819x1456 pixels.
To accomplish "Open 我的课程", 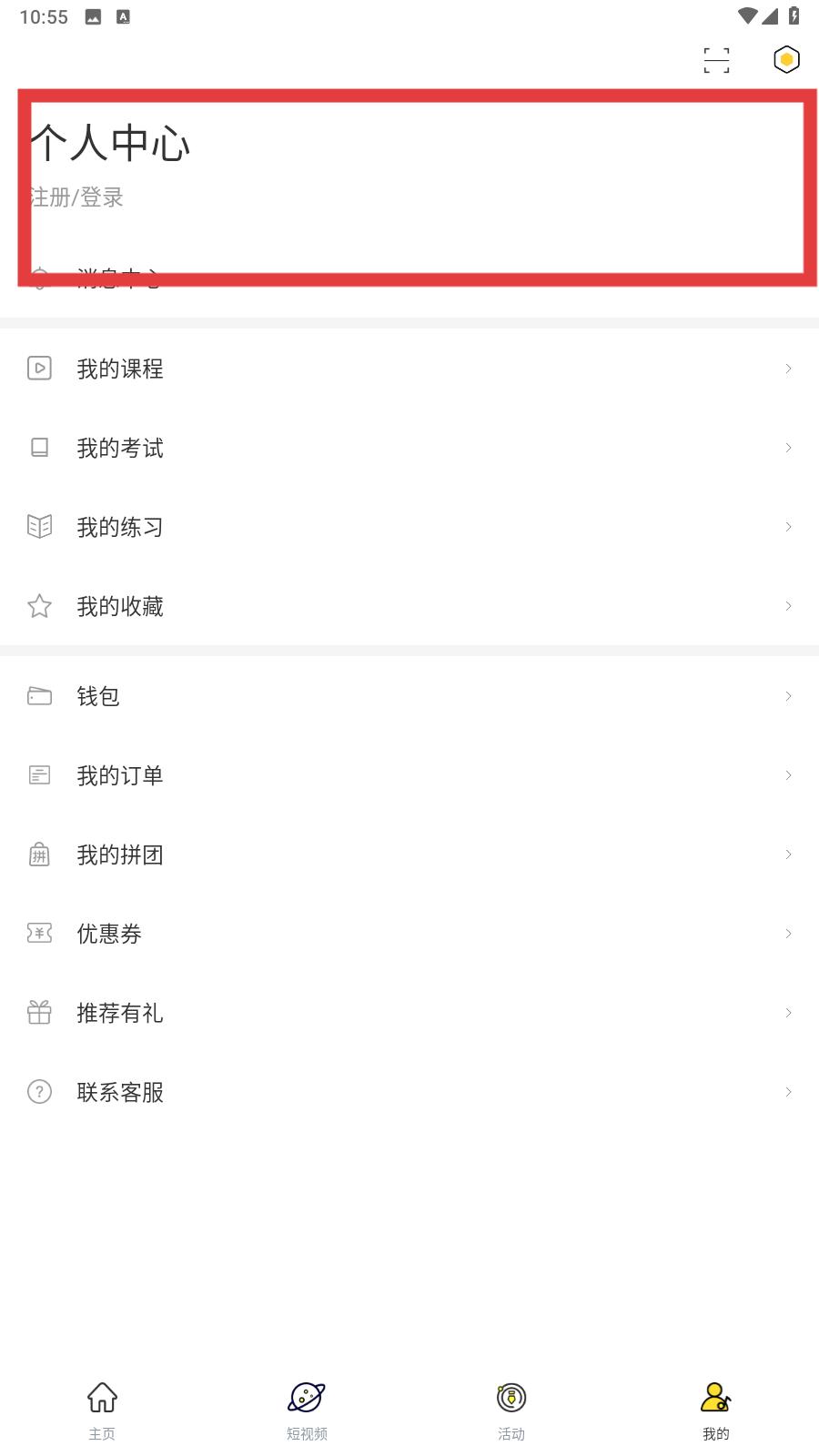I will pyautogui.click(x=409, y=369).
